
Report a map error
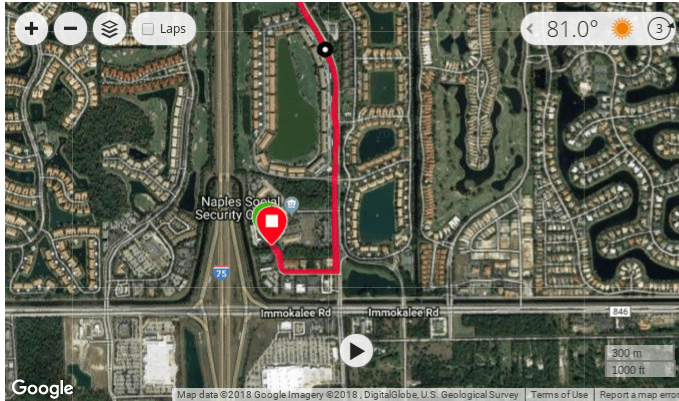(638, 395)
